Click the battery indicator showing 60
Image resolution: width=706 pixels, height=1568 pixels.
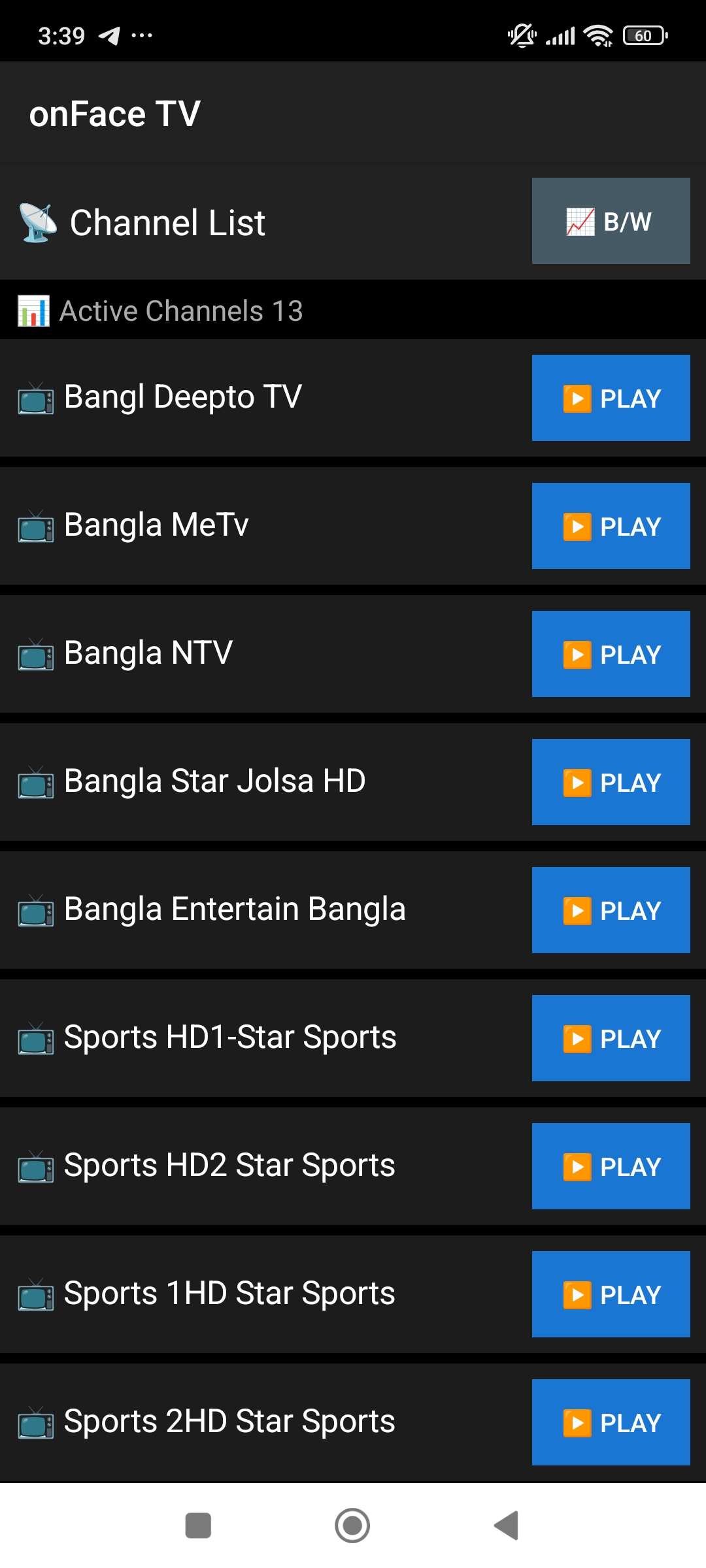coord(644,36)
